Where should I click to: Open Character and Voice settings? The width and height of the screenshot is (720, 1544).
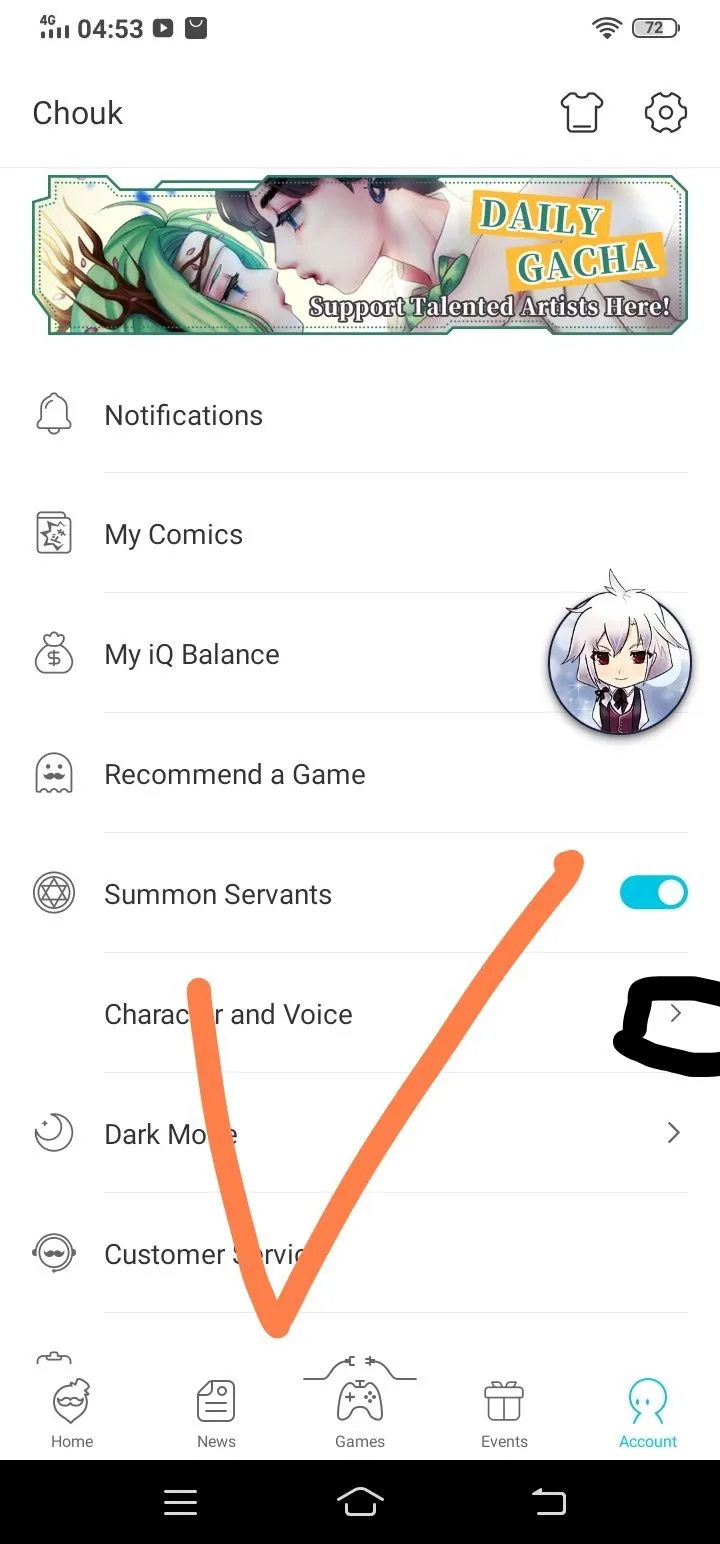click(229, 1014)
